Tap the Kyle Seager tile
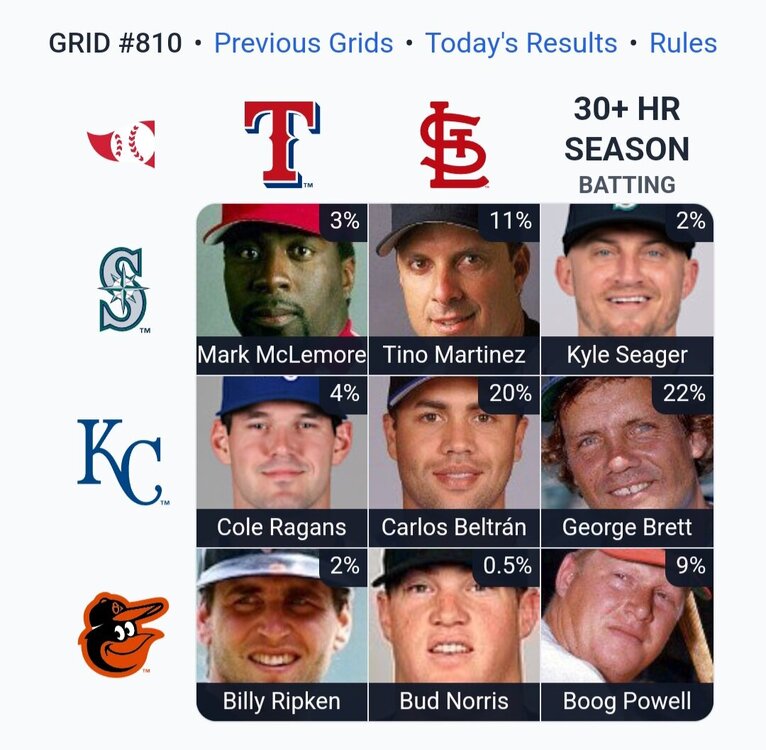This screenshot has width=766, height=750. tap(627, 288)
